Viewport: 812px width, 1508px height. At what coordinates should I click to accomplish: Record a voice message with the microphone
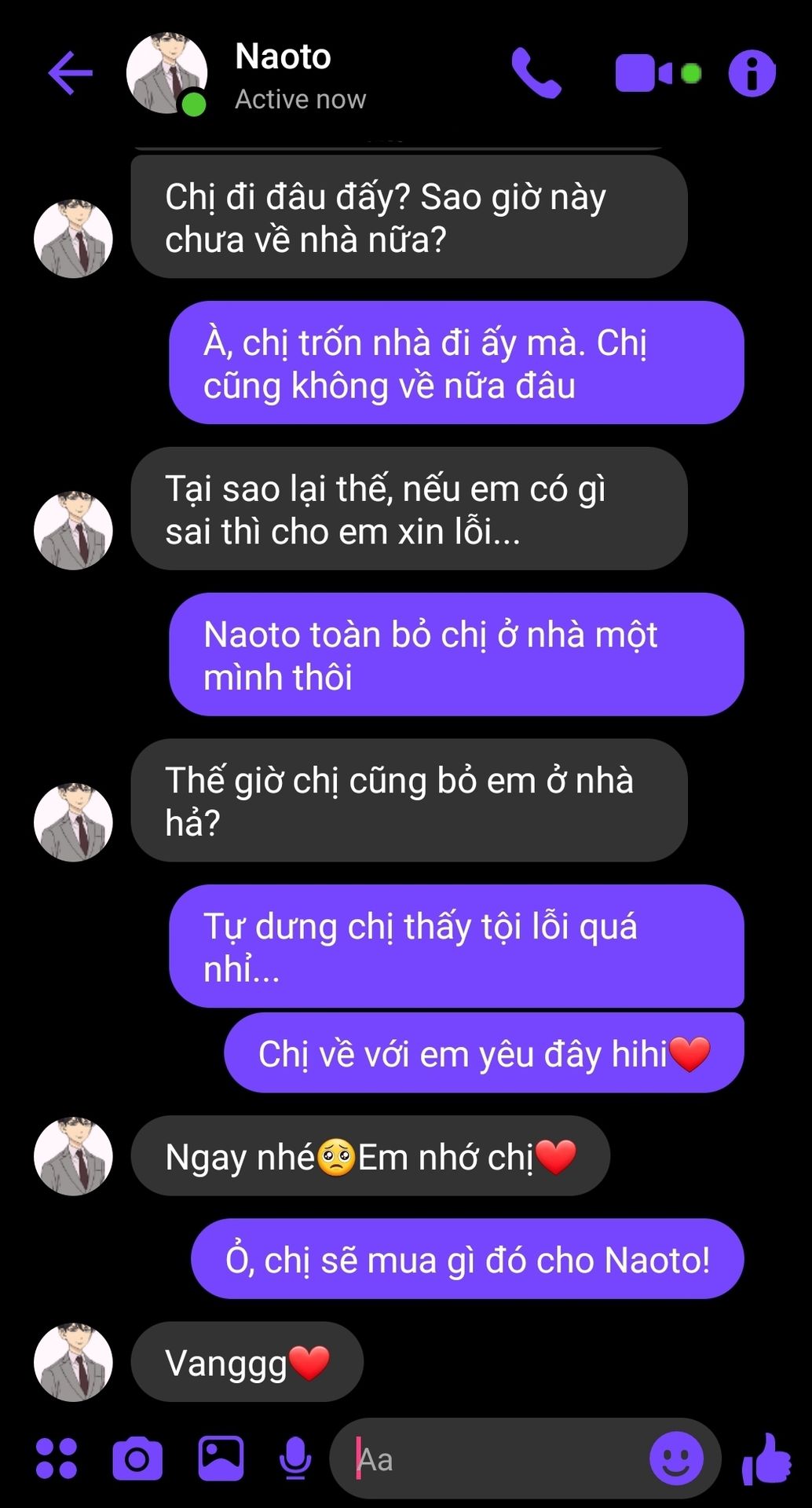295,1459
